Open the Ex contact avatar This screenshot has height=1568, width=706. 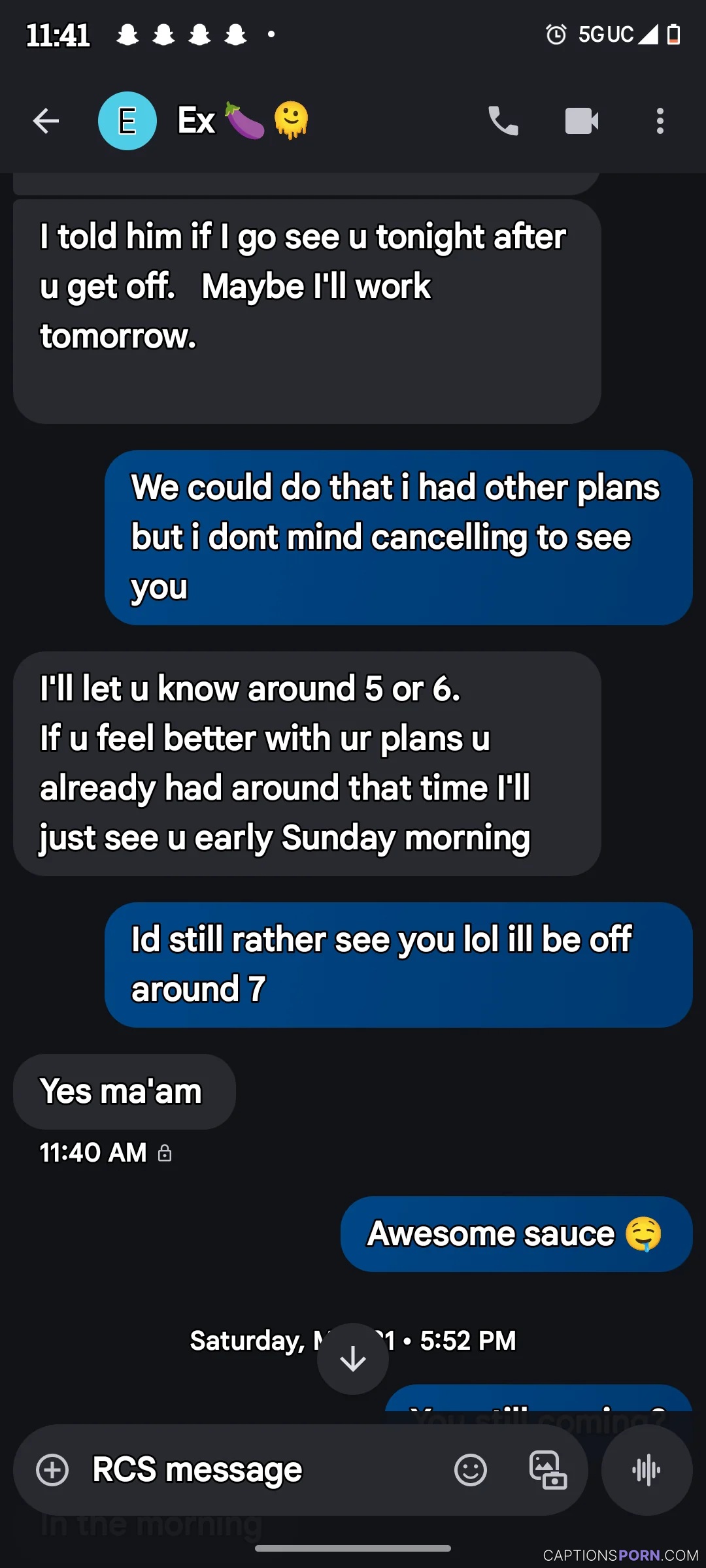coord(127,121)
